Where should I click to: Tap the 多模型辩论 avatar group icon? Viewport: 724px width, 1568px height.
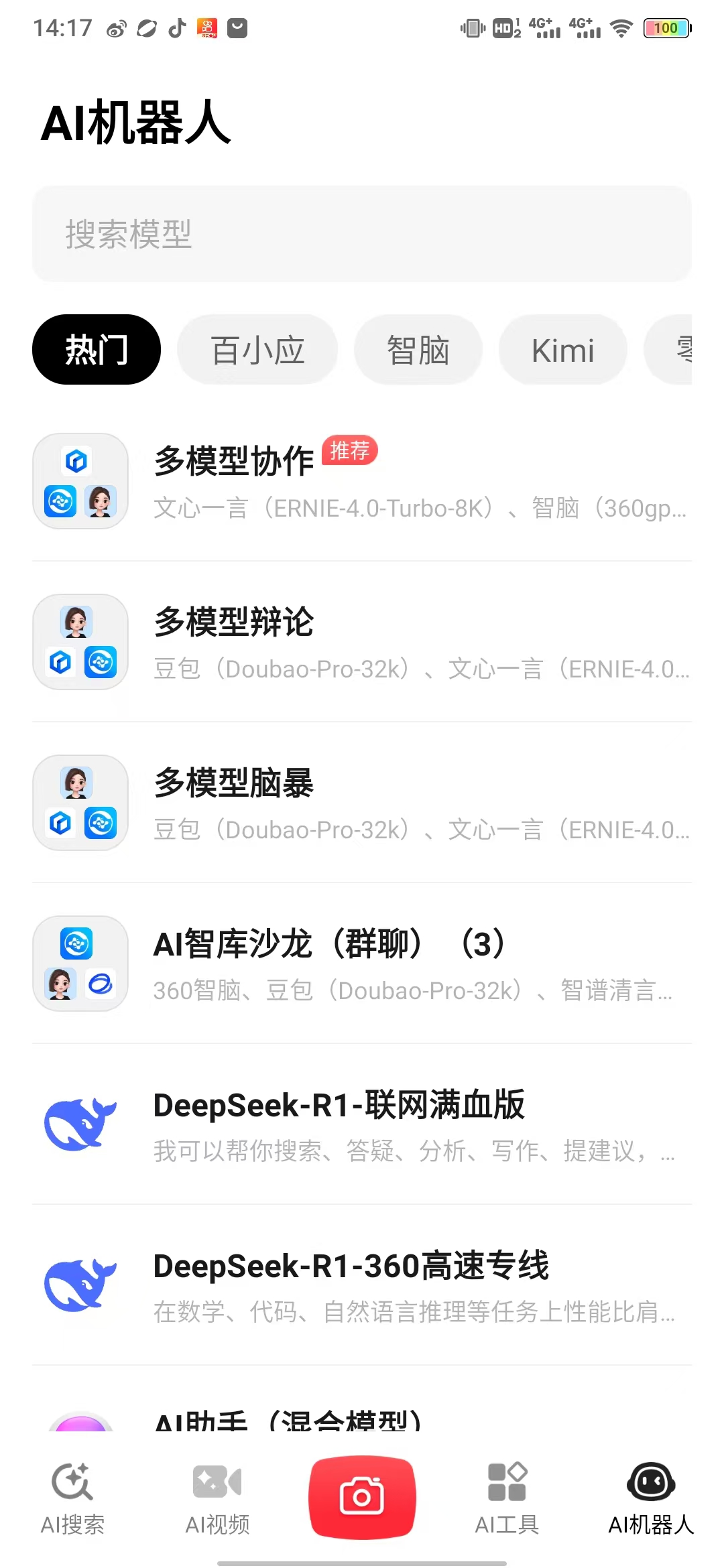[80, 641]
